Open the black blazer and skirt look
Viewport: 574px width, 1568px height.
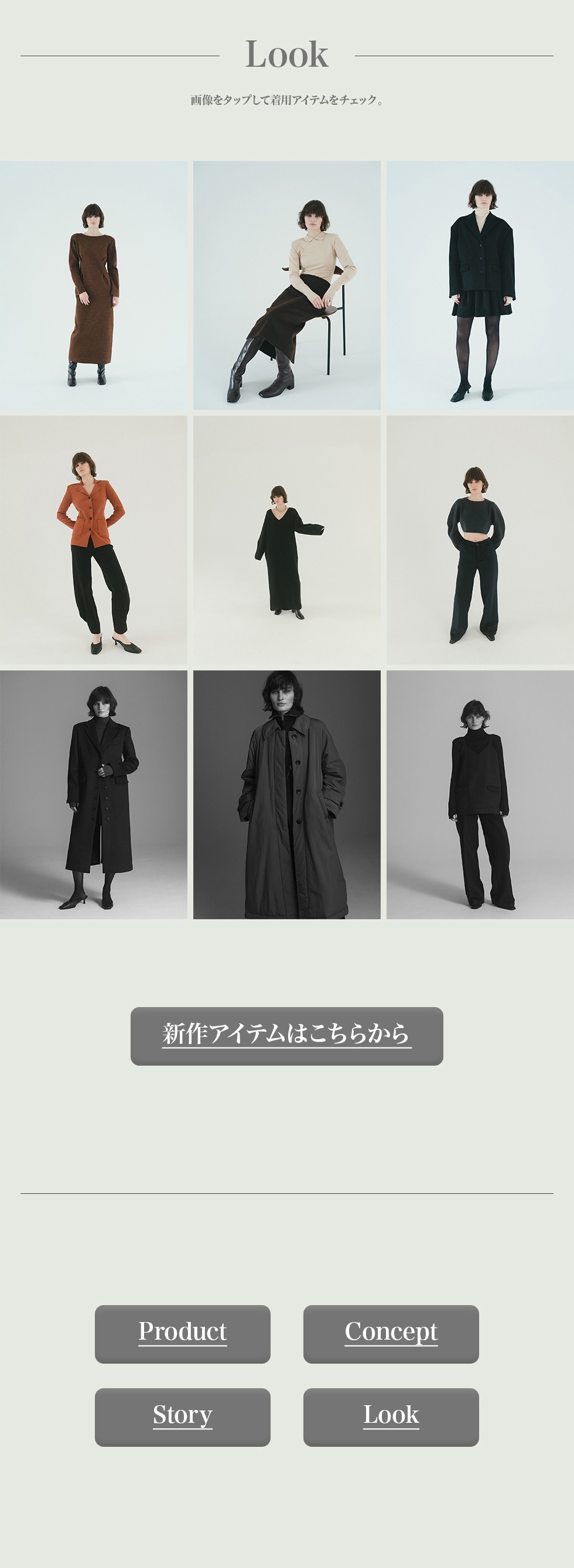coord(480,285)
